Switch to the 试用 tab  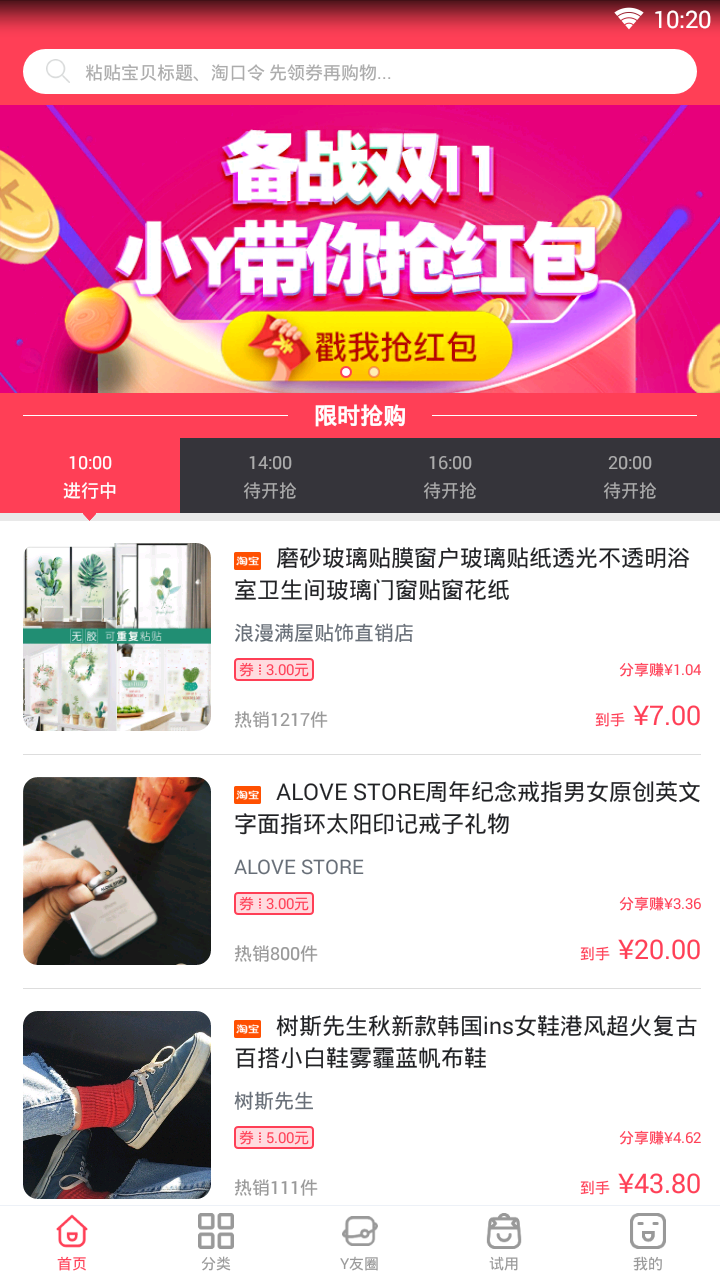pos(504,1243)
